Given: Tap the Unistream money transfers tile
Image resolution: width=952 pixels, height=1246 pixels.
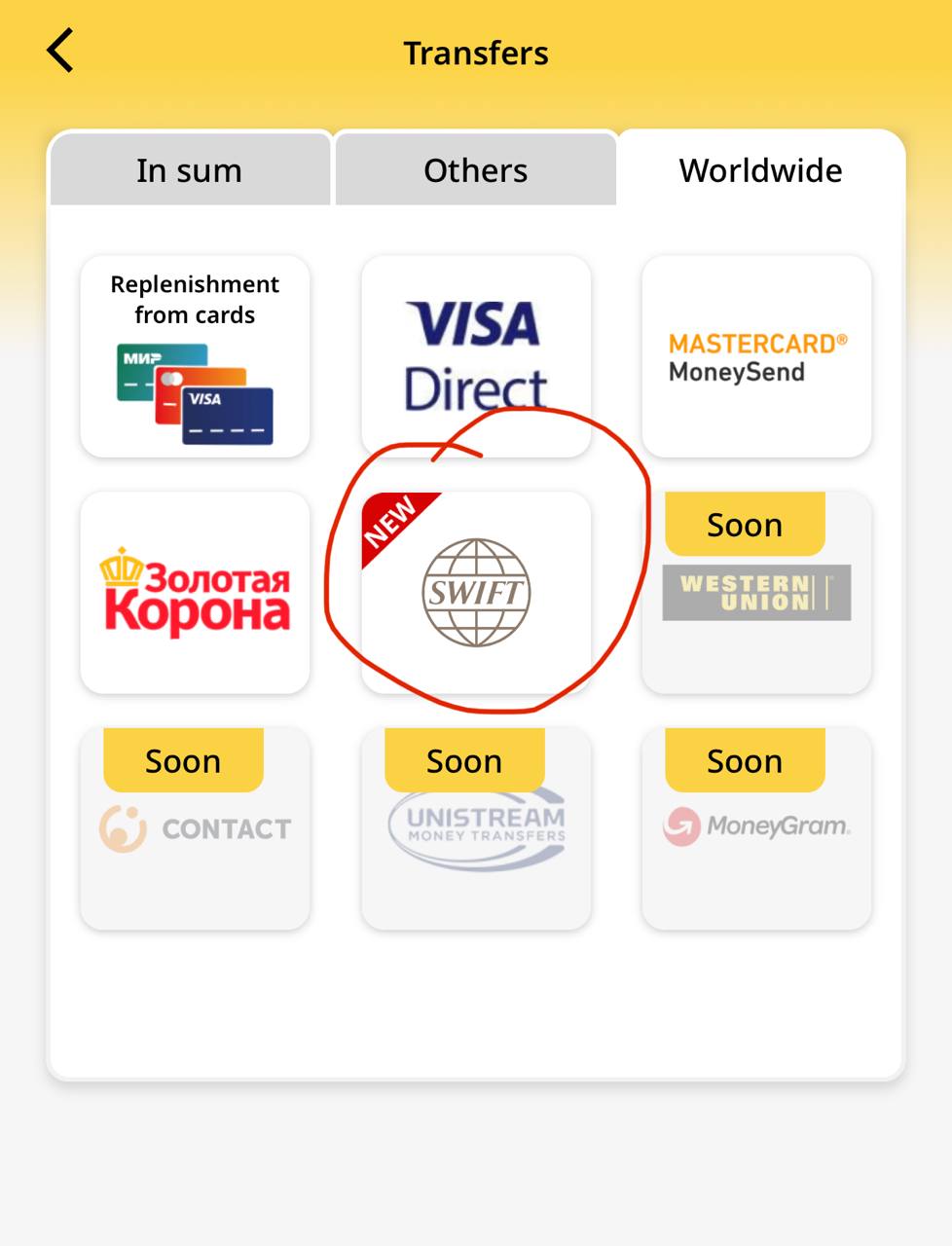Looking at the screenshot, I should 476,829.
